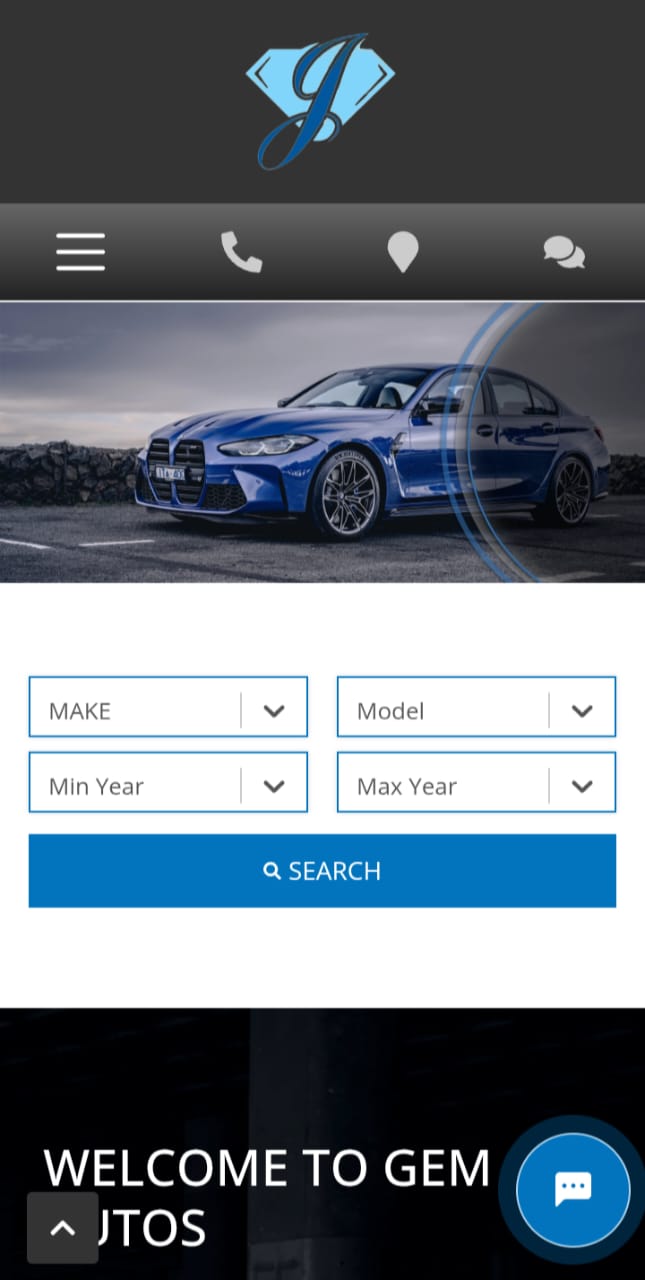Tap the Gem Autos logo
This screenshot has height=1280, width=645.
click(321, 100)
